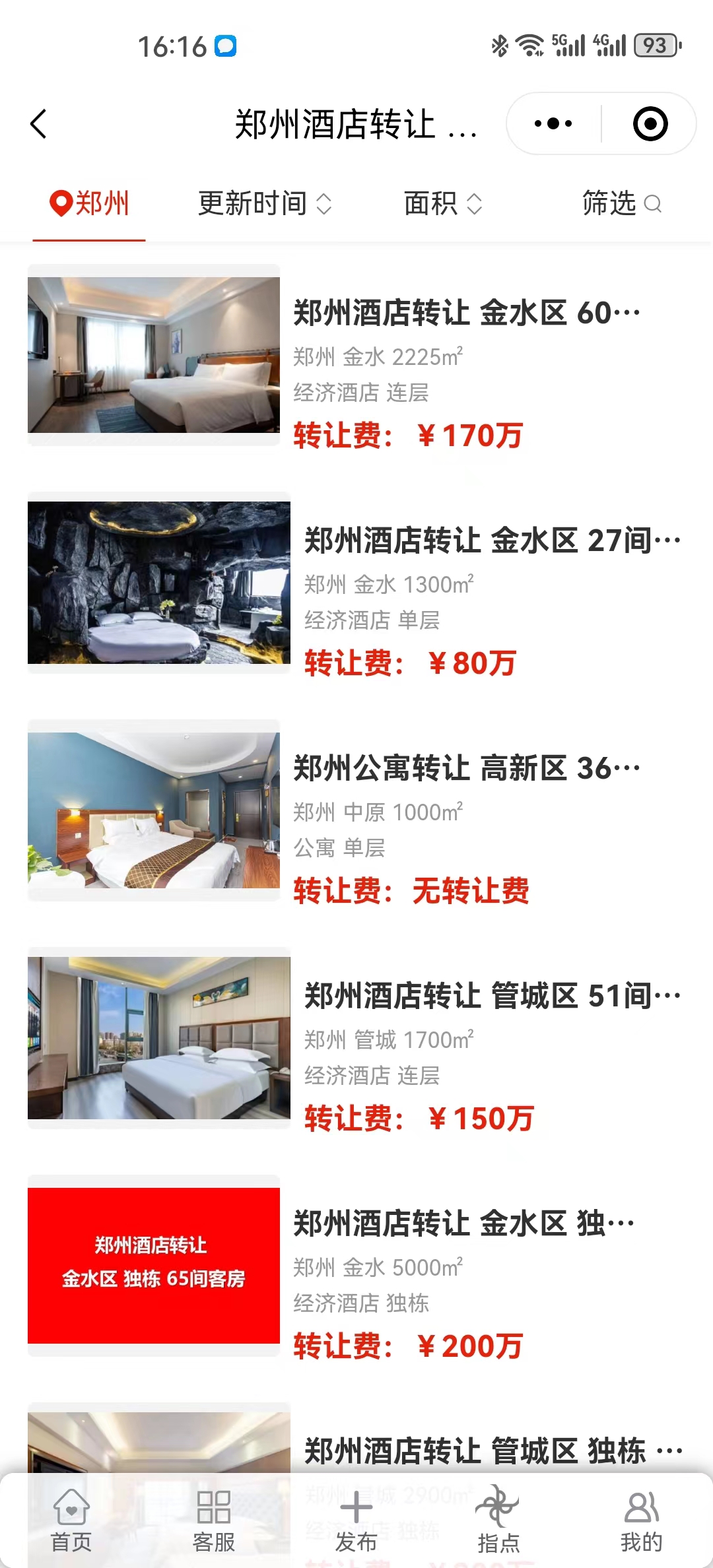Viewport: 713px width, 1568px height.
Task: Select the 郑州 city location filter
Action: pos(89,203)
